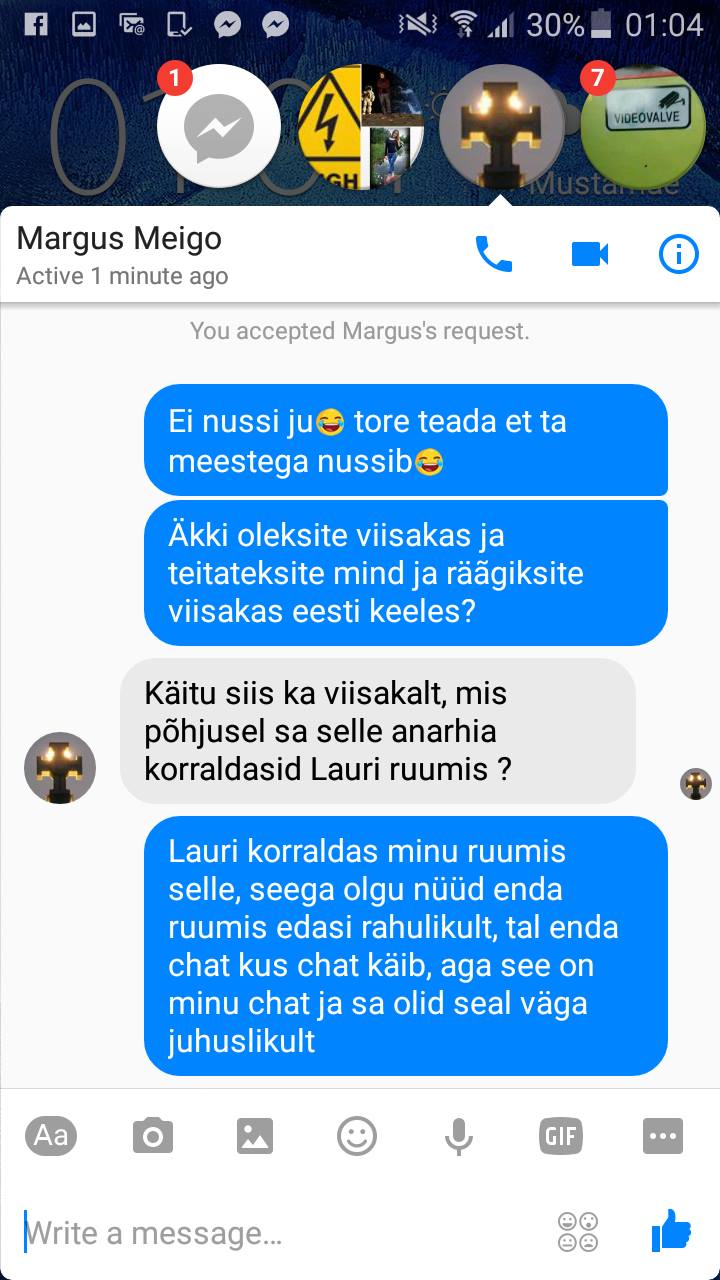The height and width of the screenshot is (1280, 720).
Task: Open the Messenger chat head with 1 badge
Action: 219,128
